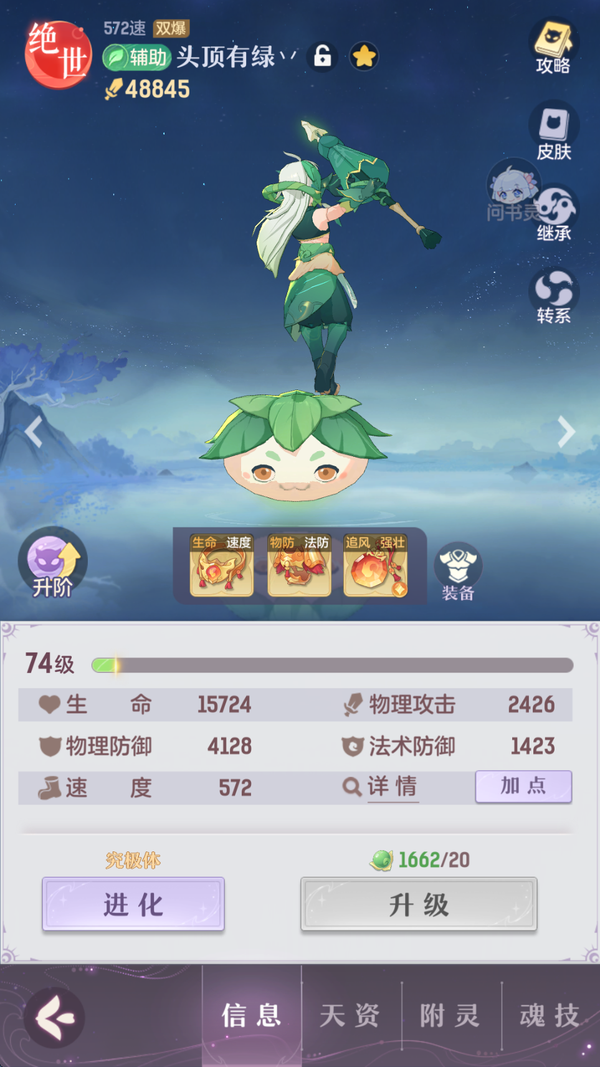Toggle the star favorite icon
This screenshot has height=1067, width=600.
pyautogui.click(x=363, y=57)
